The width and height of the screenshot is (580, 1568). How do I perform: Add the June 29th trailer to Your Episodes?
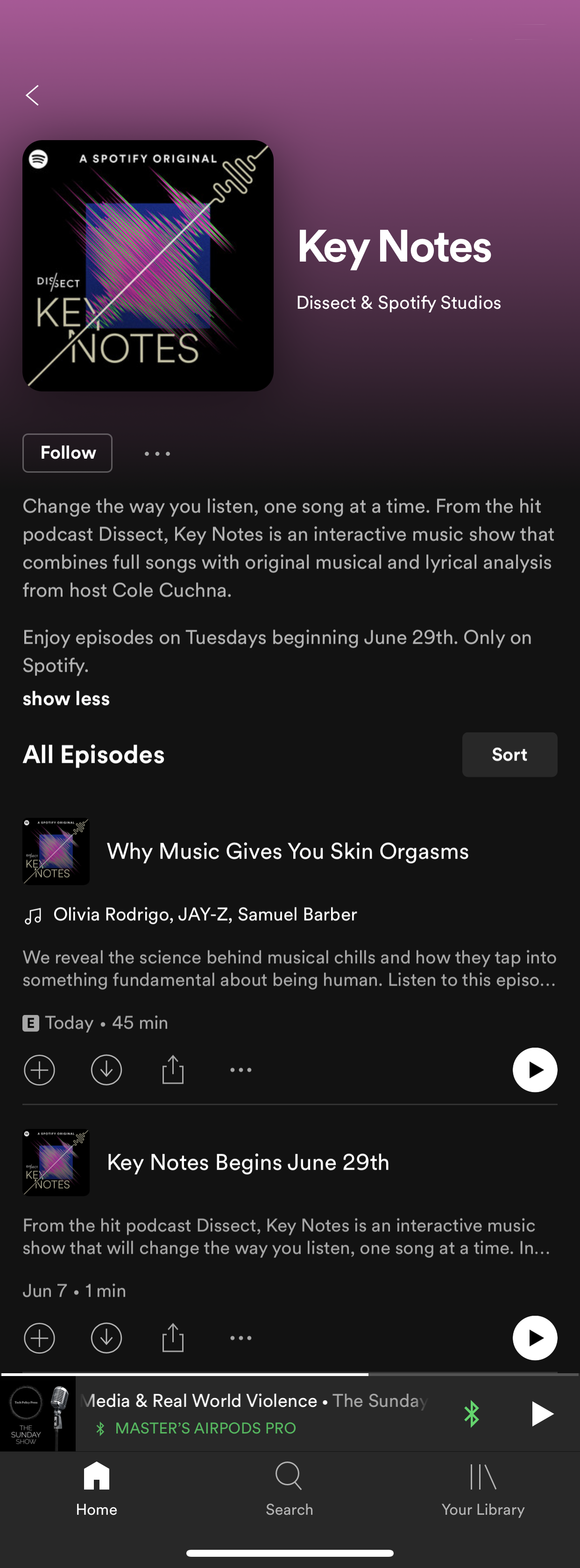click(40, 1338)
